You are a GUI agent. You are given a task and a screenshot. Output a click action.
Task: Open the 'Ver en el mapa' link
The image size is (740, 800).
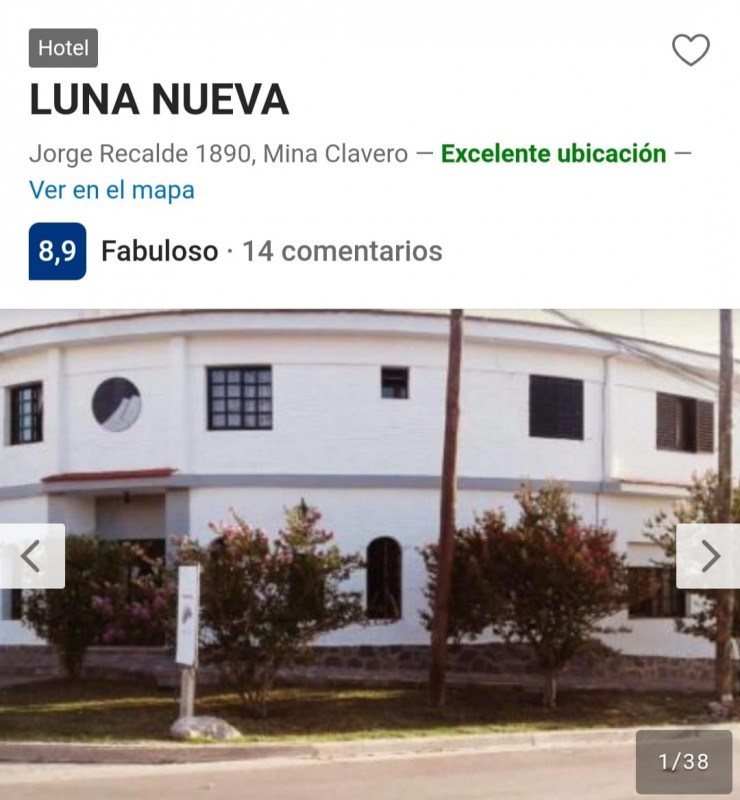[112, 190]
